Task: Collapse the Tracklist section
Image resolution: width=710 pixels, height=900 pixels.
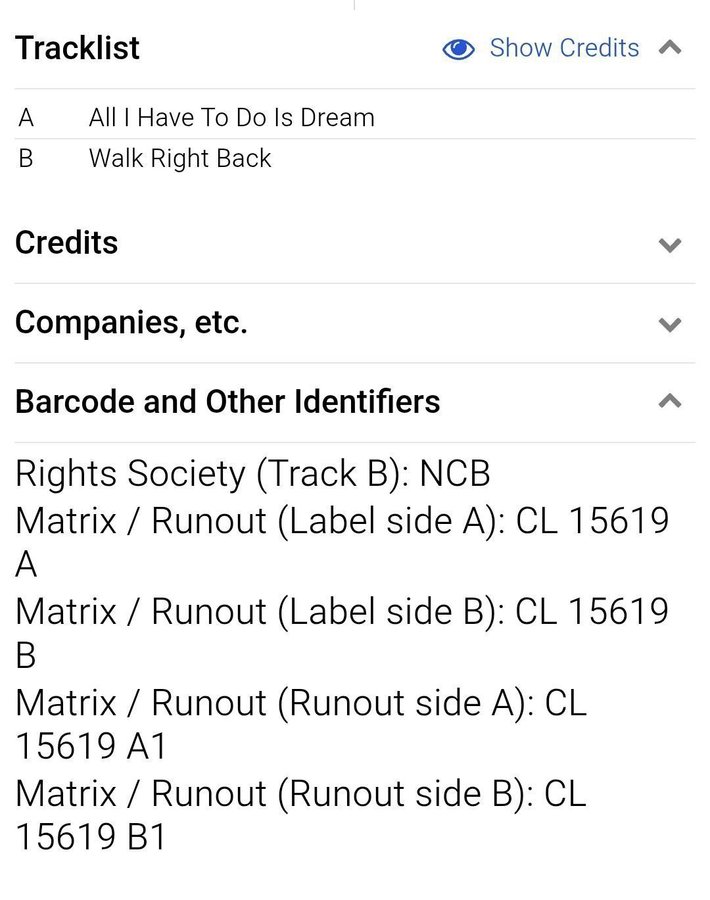Action: [x=670, y=48]
